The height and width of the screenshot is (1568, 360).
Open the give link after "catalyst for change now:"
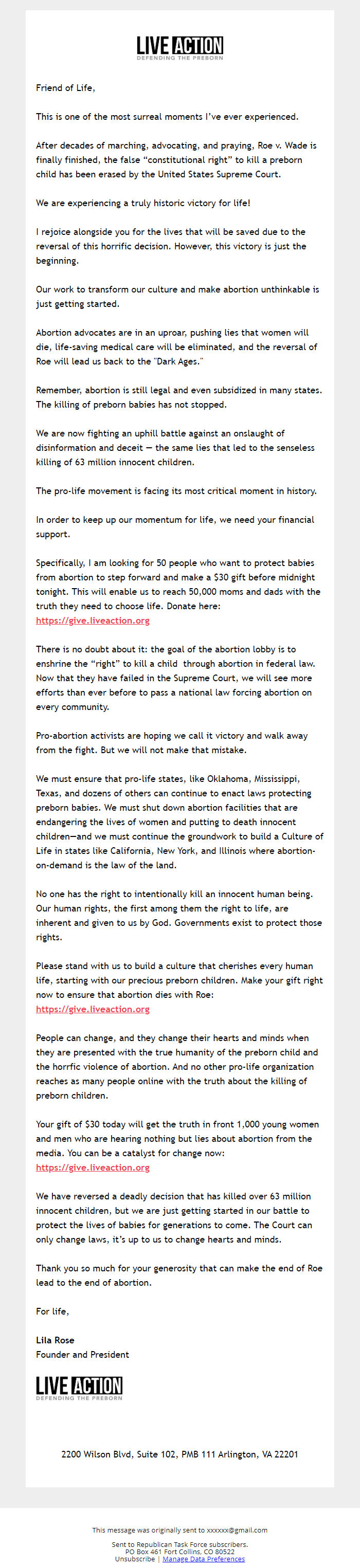(x=93, y=1167)
